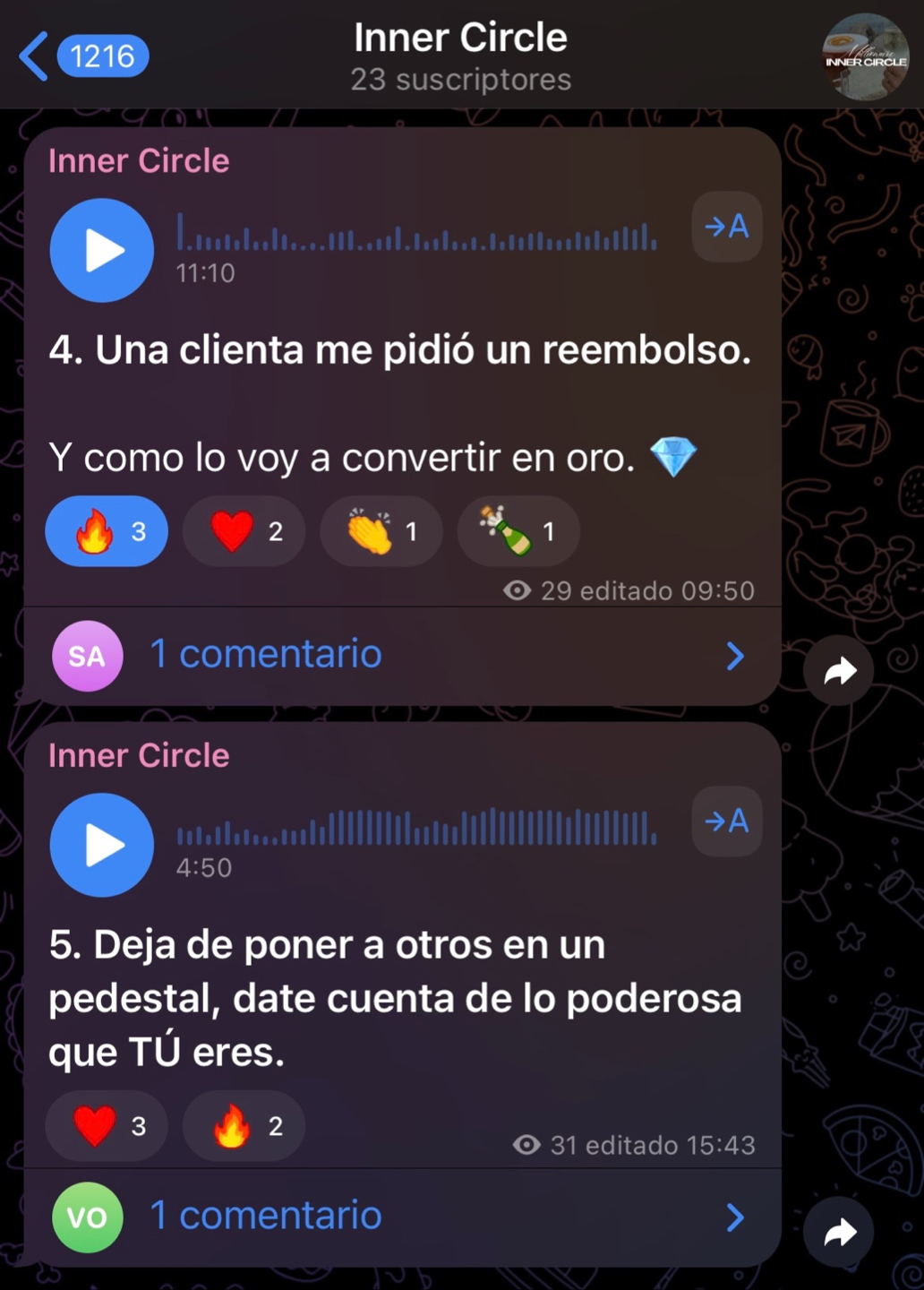
Task: React with clapping hands on reembolso post
Action: (381, 531)
